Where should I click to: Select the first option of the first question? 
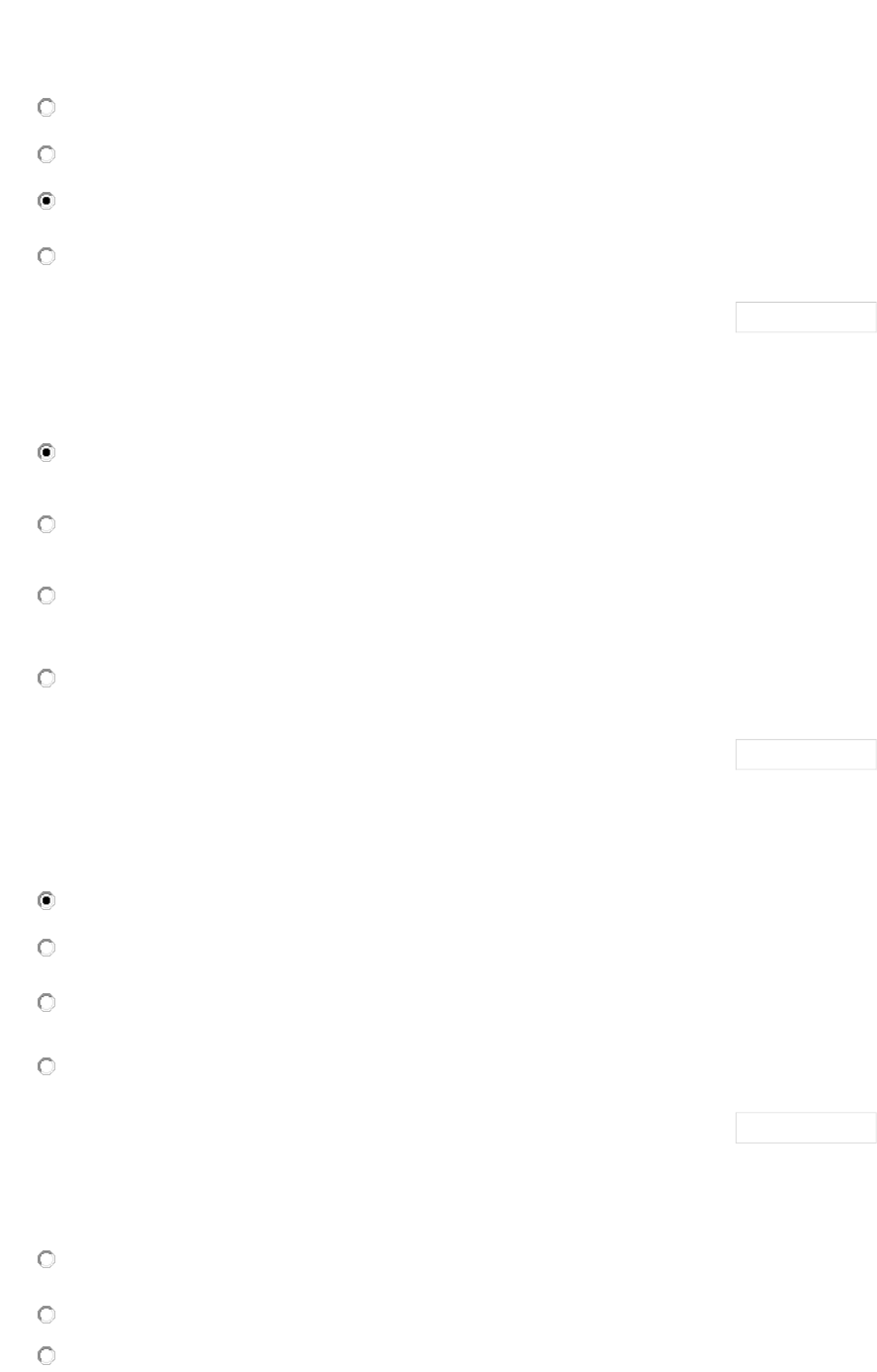(46, 107)
